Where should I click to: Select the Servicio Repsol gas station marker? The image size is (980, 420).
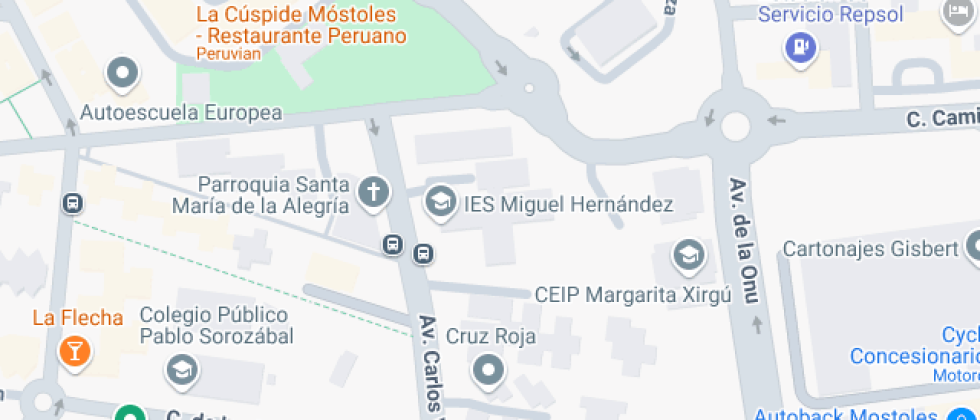(x=801, y=46)
